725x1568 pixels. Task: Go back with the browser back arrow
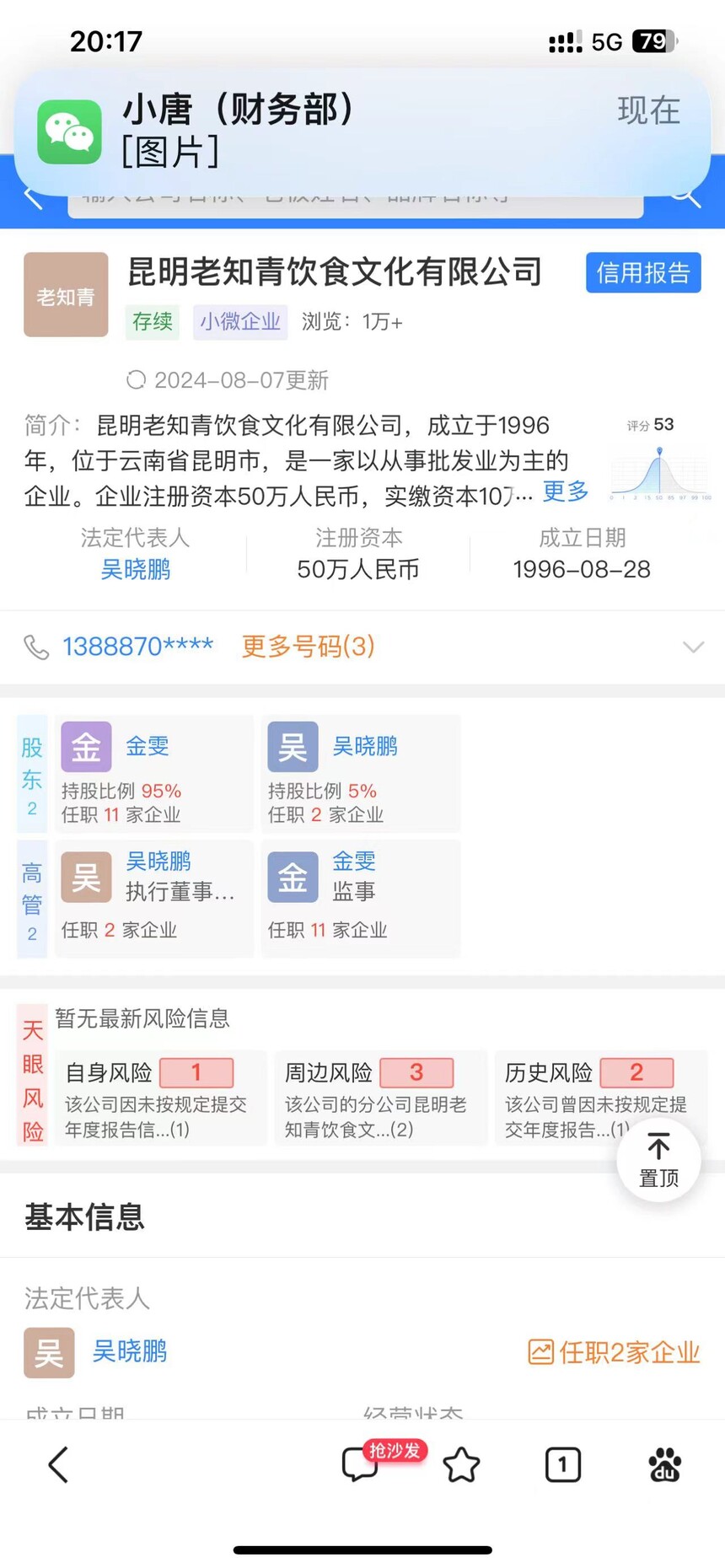tap(58, 1464)
